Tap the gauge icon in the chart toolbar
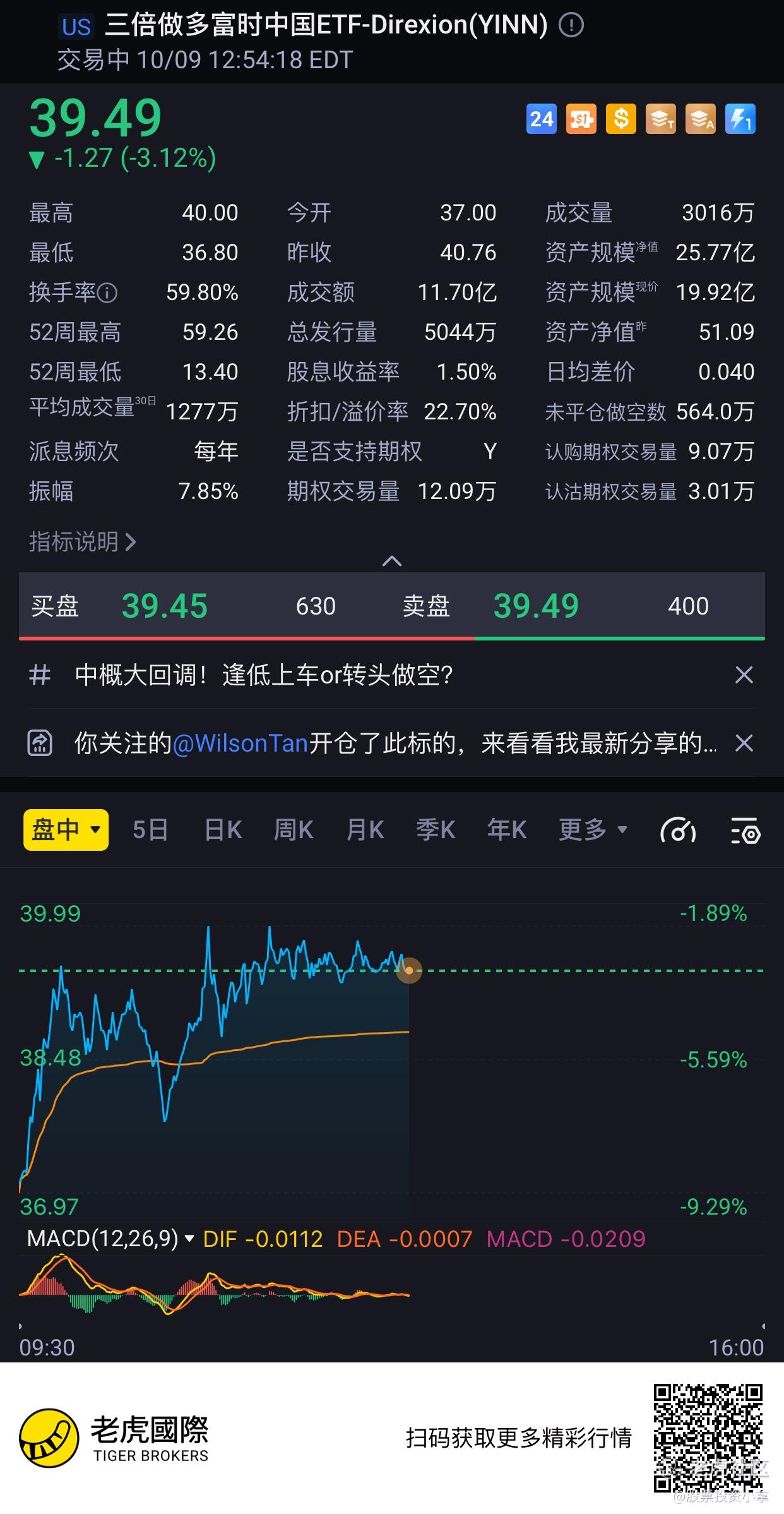 pyautogui.click(x=677, y=831)
